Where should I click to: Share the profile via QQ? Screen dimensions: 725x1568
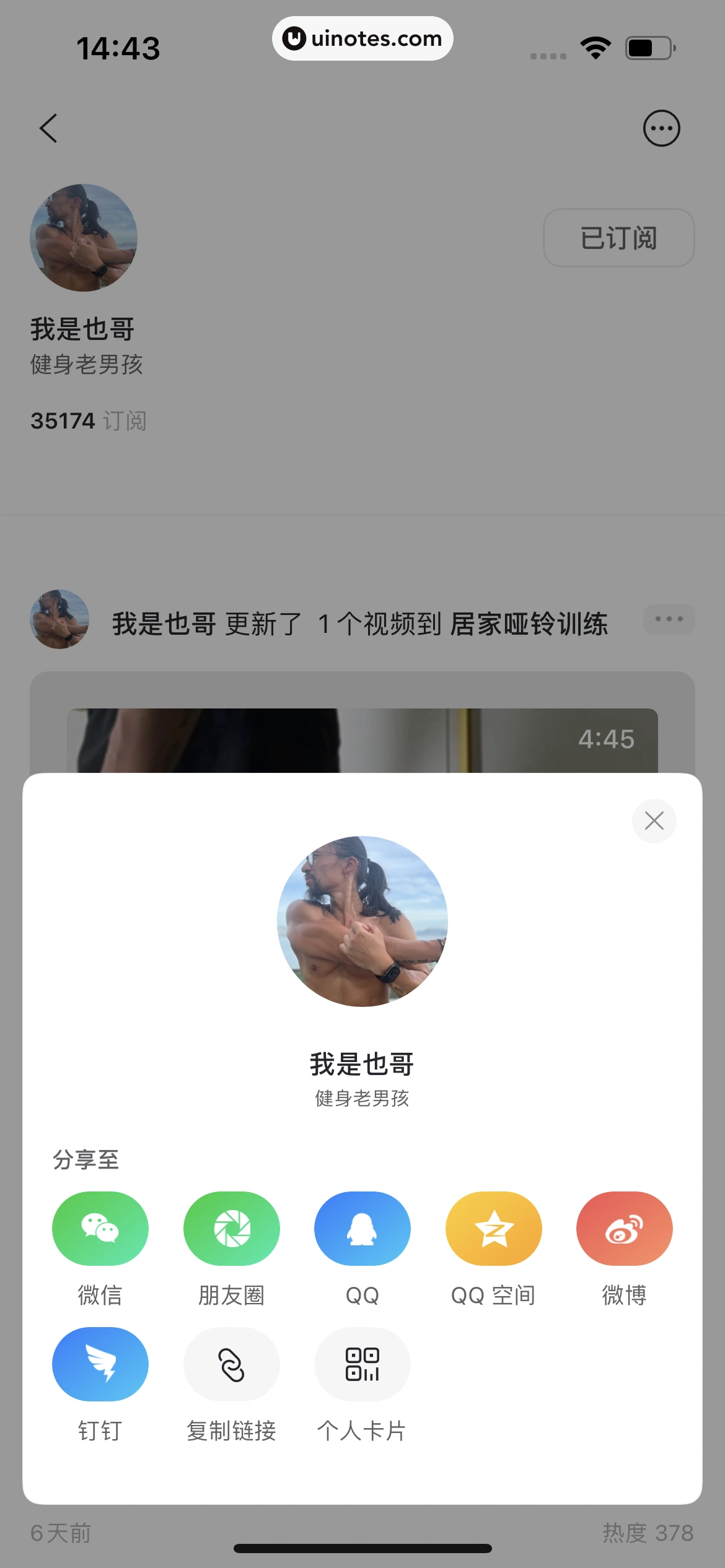click(362, 1229)
